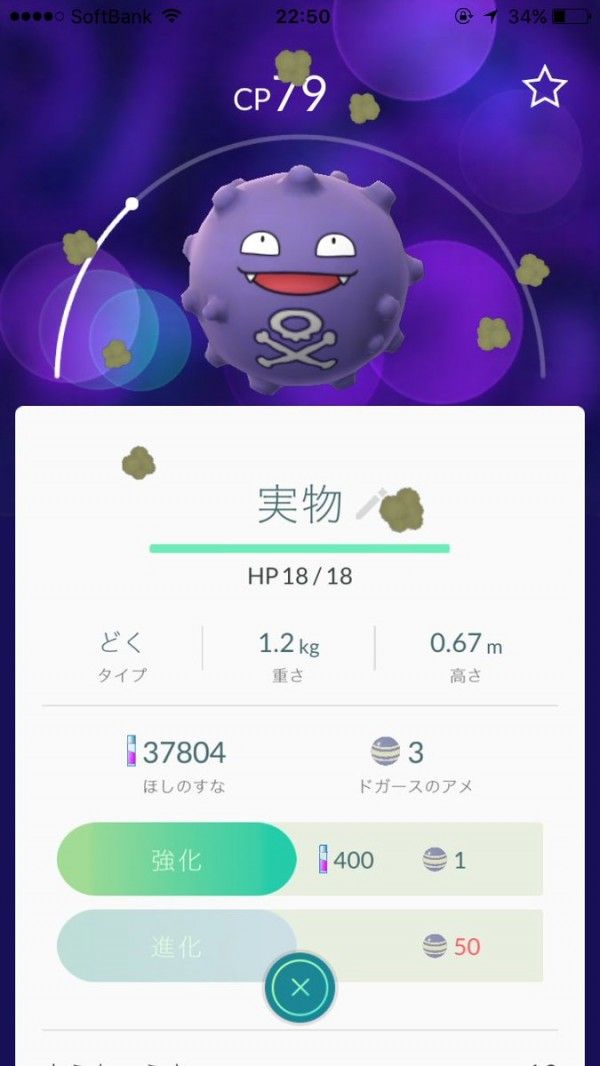Mark this Pokémon as favorite with the star
This screenshot has width=600, height=1066.
coord(544,87)
